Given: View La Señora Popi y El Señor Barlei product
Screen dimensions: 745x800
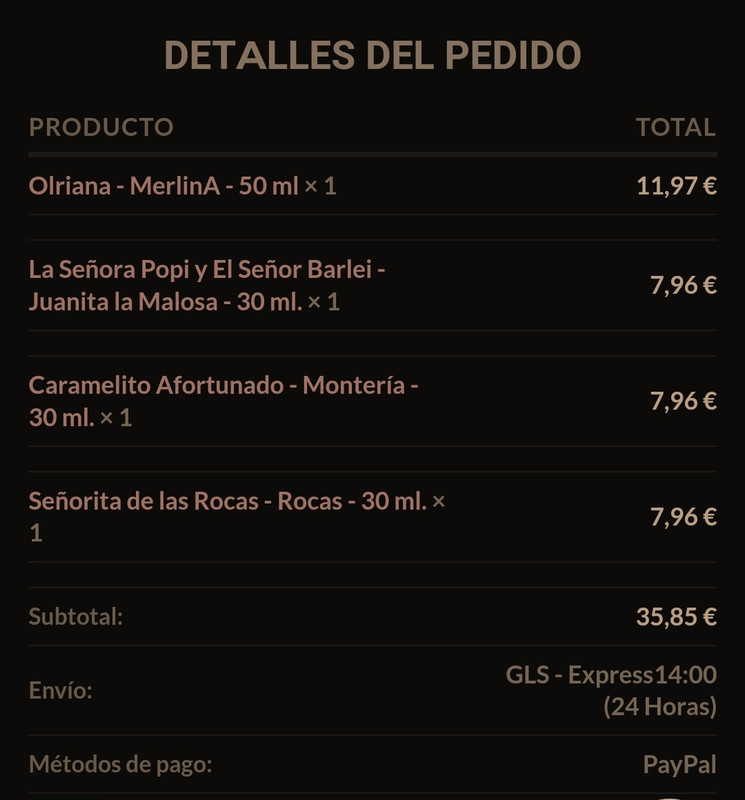Looking at the screenshot, I should click(207, 285).
